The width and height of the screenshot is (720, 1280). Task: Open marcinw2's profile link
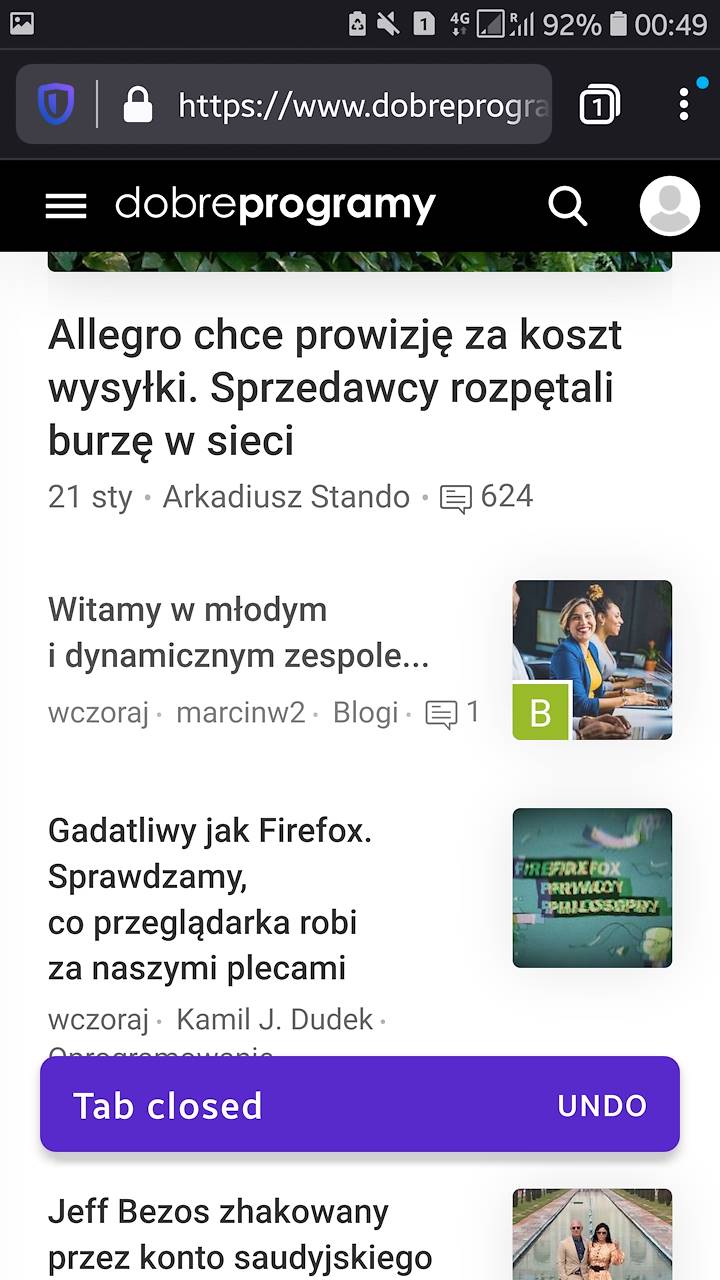pos(240,713)
